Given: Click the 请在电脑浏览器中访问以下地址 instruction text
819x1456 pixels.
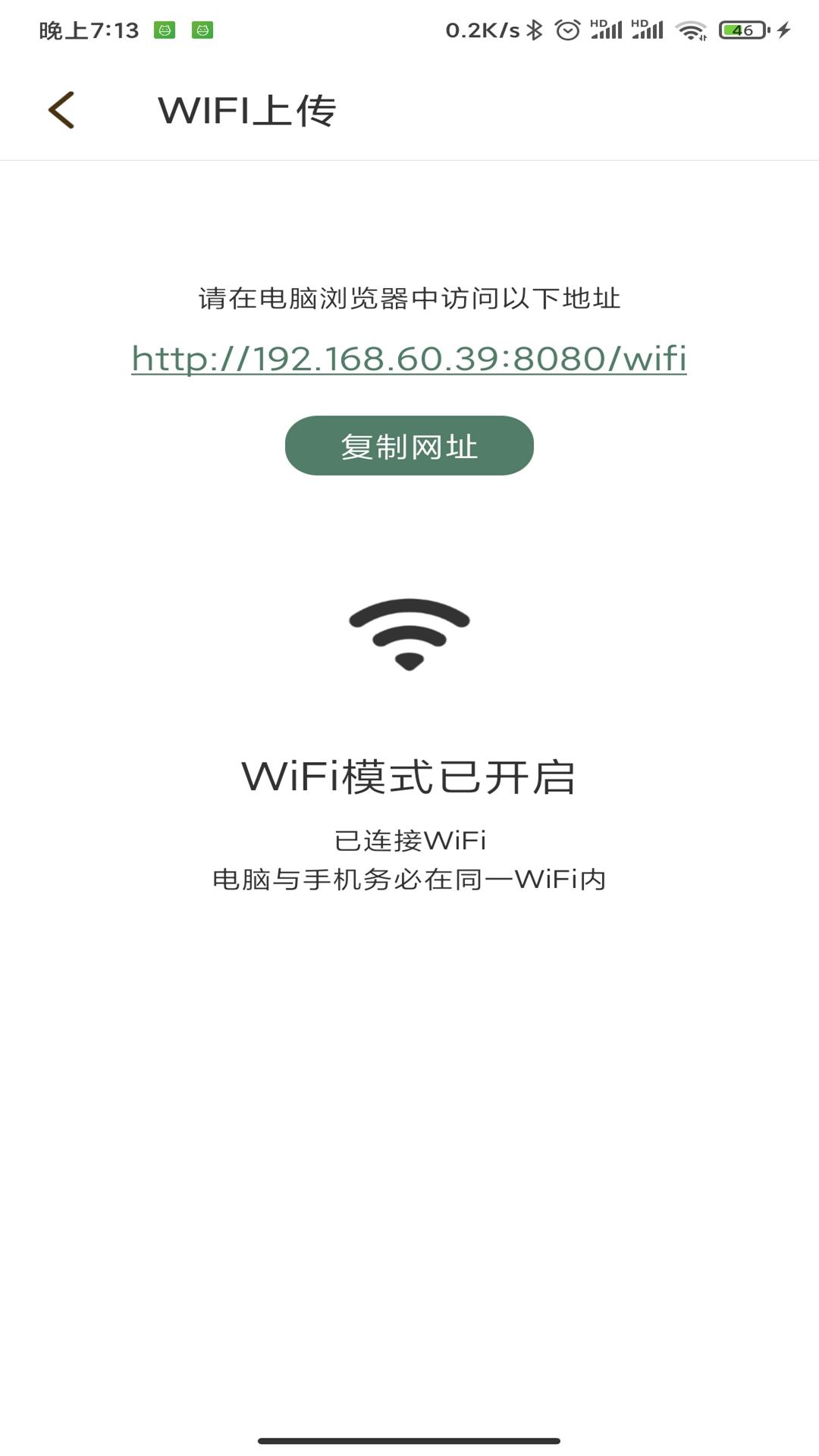Looking at the screenshot, I should tap(409, 299).
